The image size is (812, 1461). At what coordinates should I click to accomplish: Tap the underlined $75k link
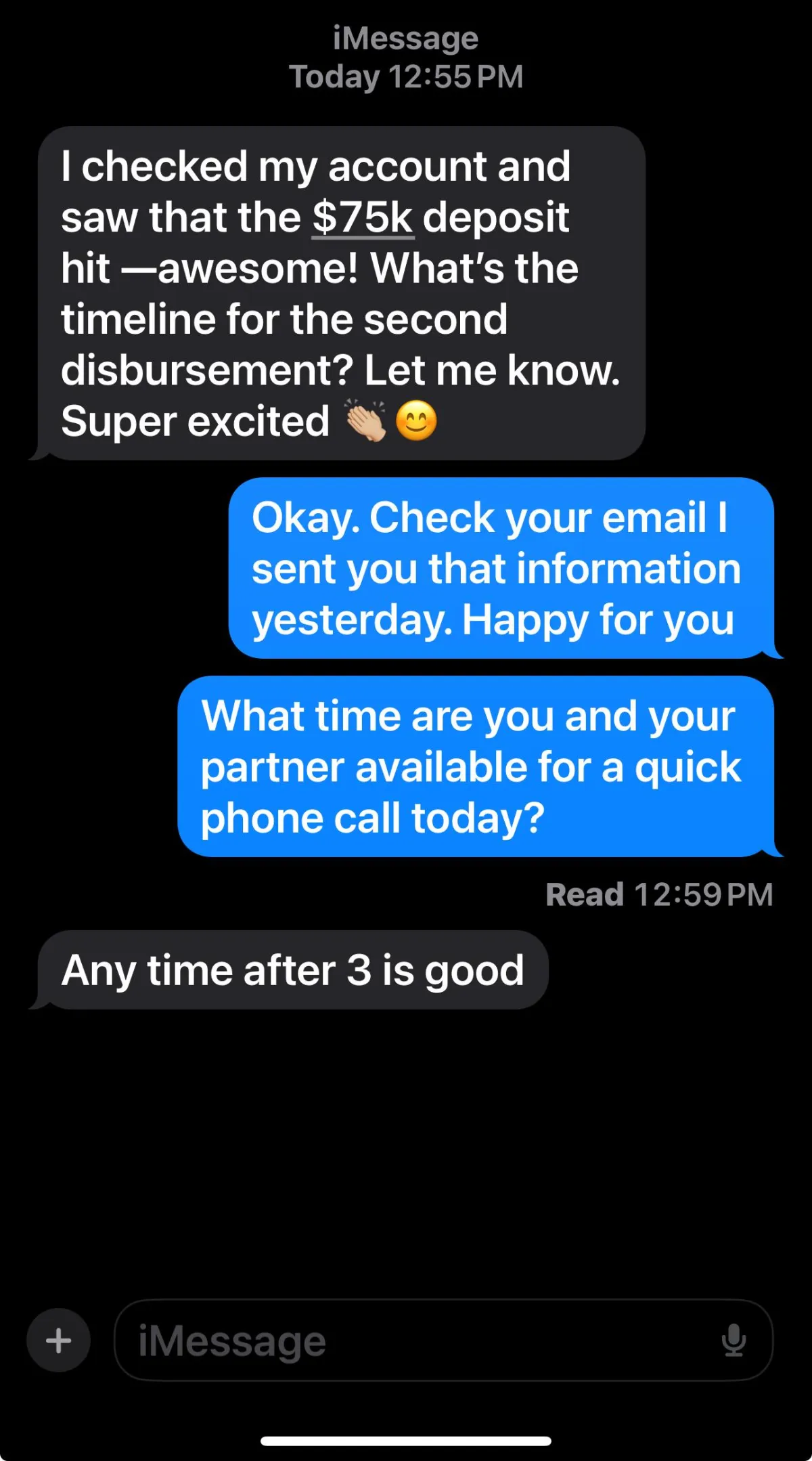(x=363, y=218)
